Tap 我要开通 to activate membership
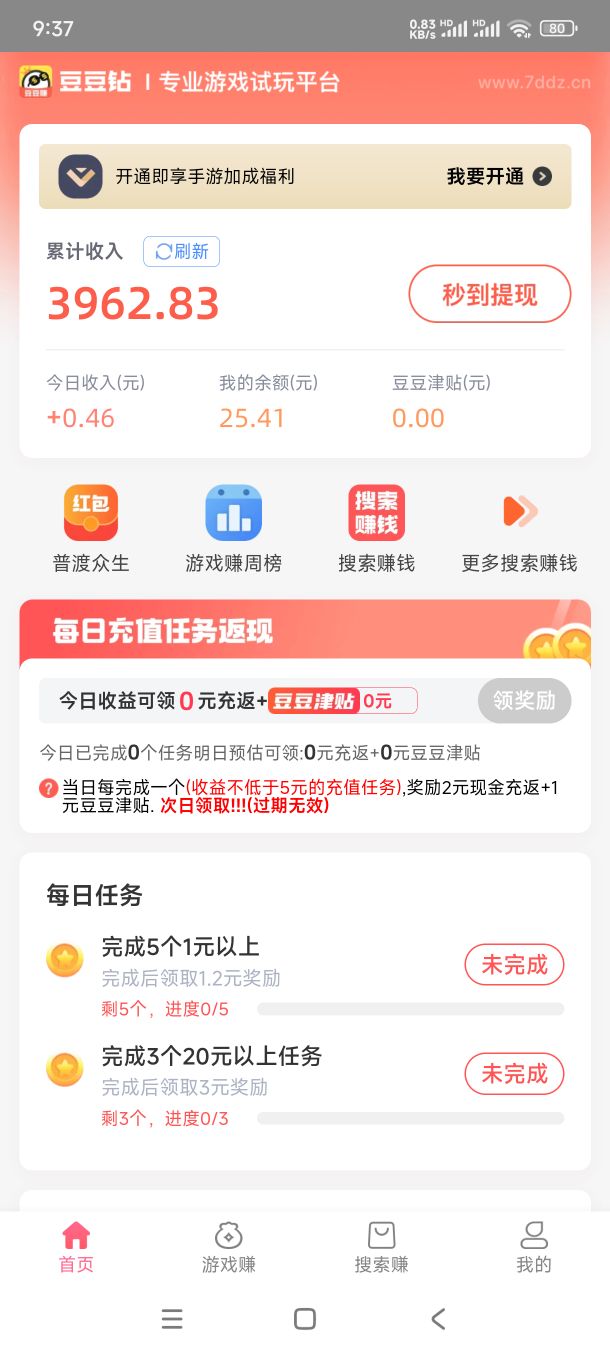The height and width of the screenshot is (1356, 610). (499, 177)
